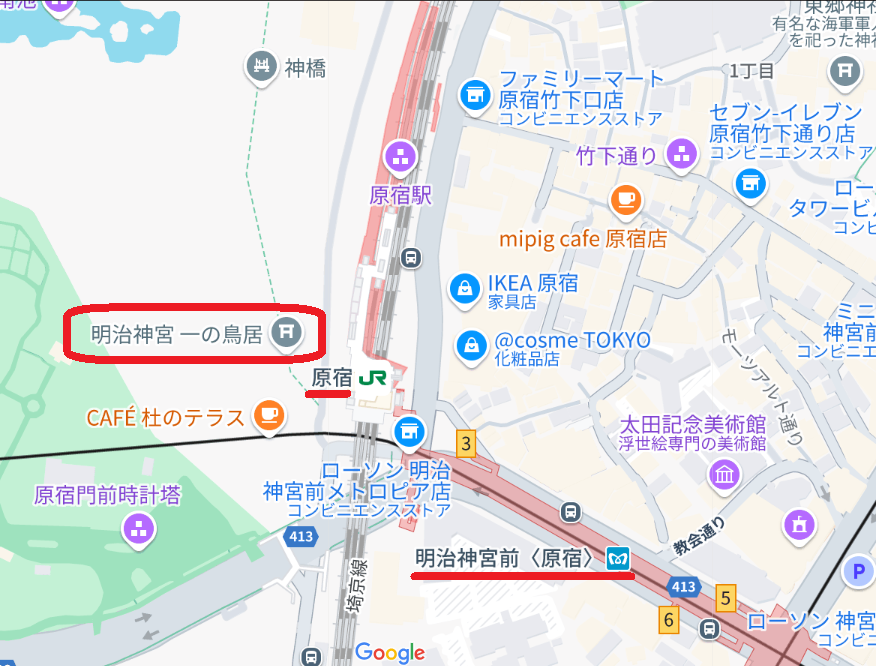Open the セブン-イレブン 原宿竹下通り店 pin
The image size is (876, 666).
pyautogui.click(x=750, y=182)
